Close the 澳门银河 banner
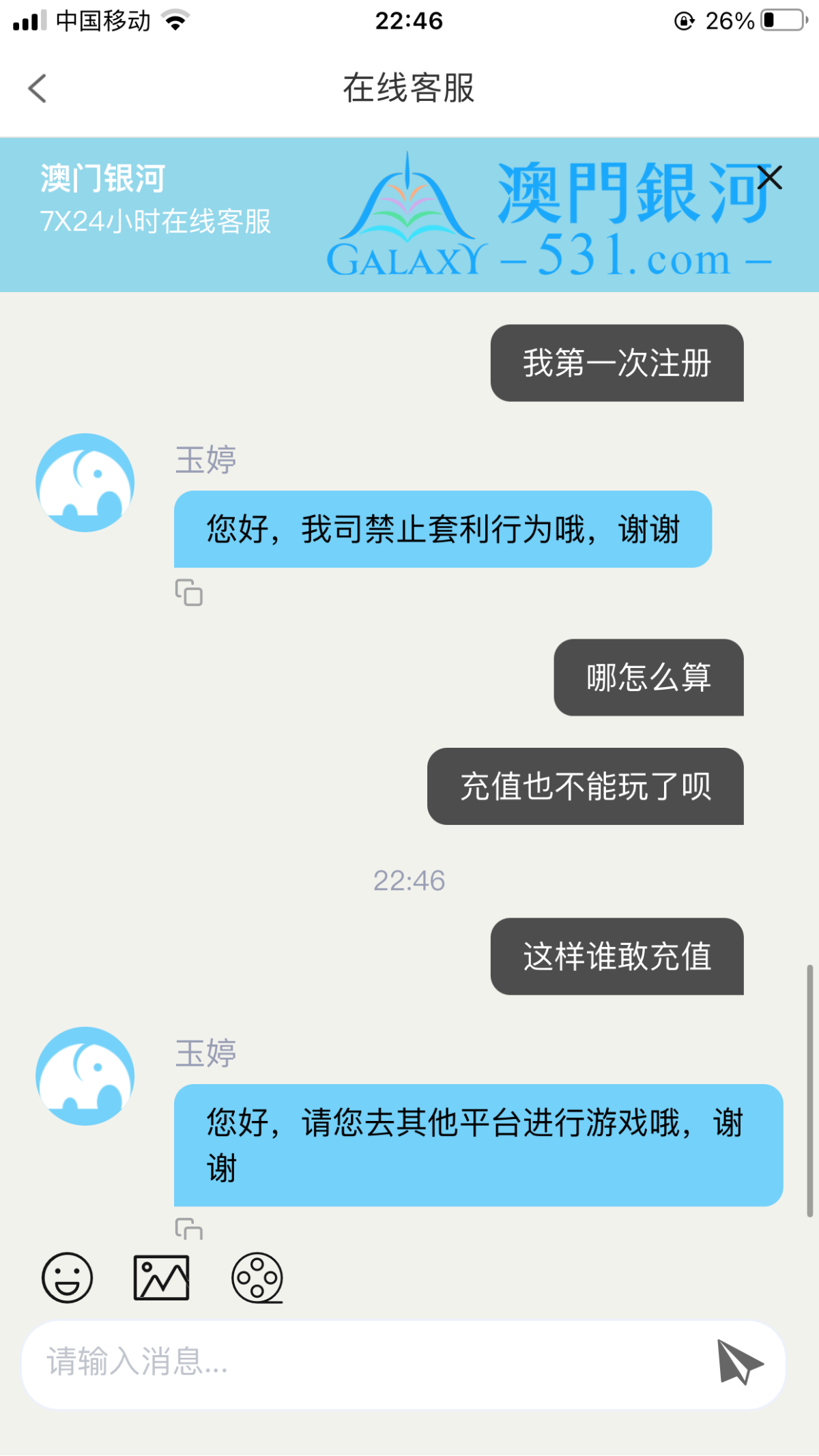The height and width of the screenshot is (1456, 819). click(769, 177)
